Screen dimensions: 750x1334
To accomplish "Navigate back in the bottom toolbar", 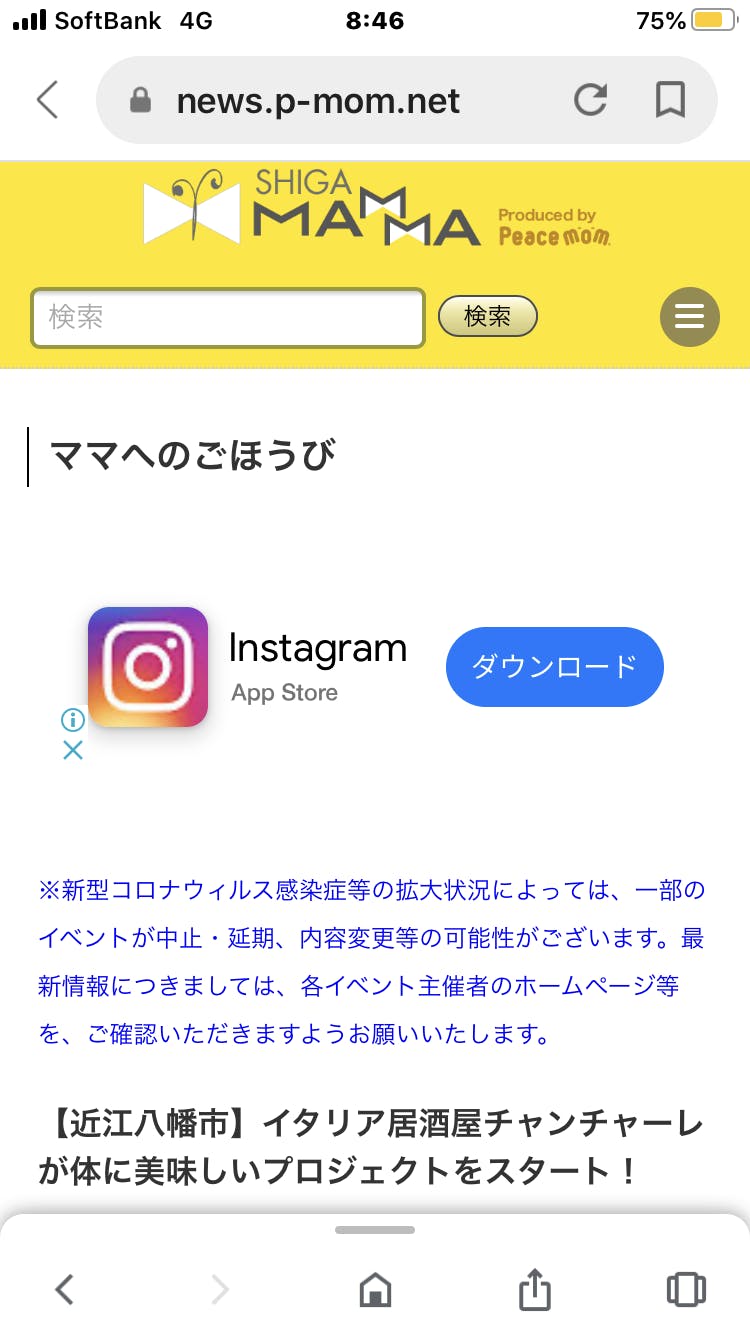I will 64,1289.
